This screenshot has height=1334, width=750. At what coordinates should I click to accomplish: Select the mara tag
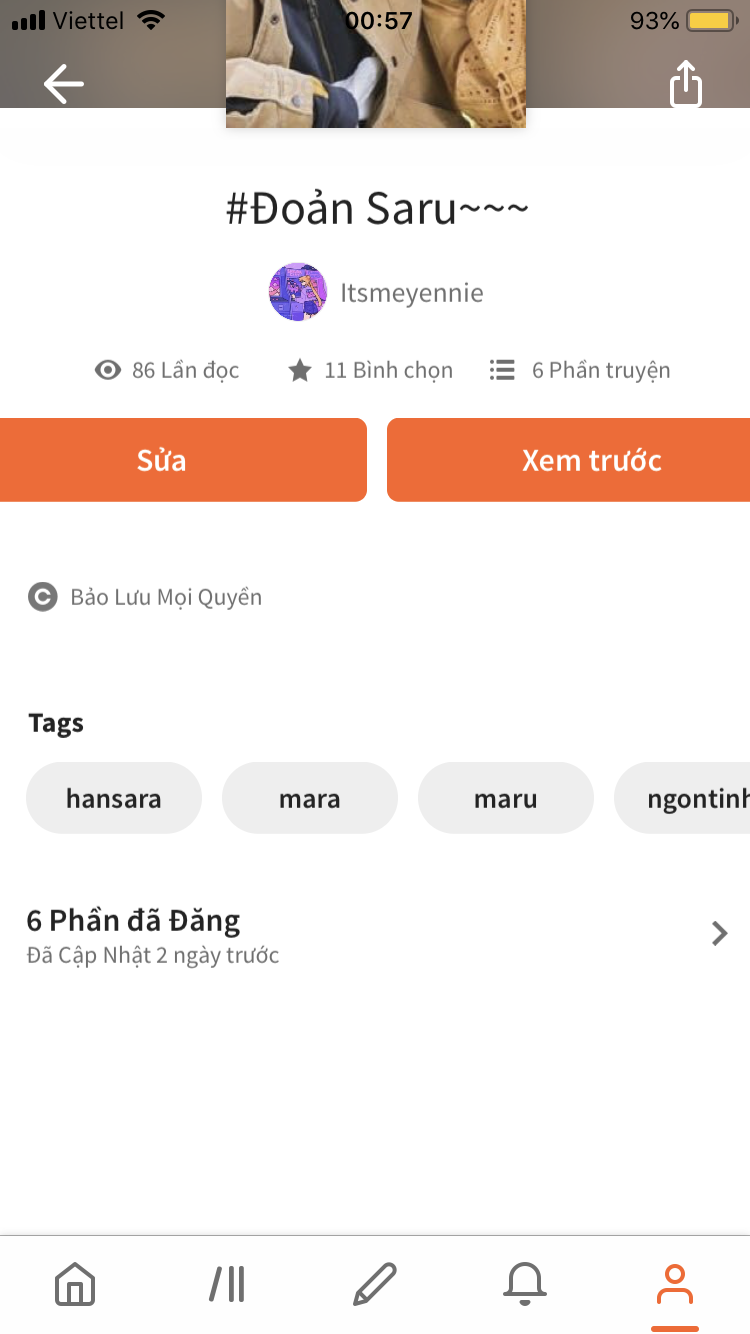[x=310, y=798]
